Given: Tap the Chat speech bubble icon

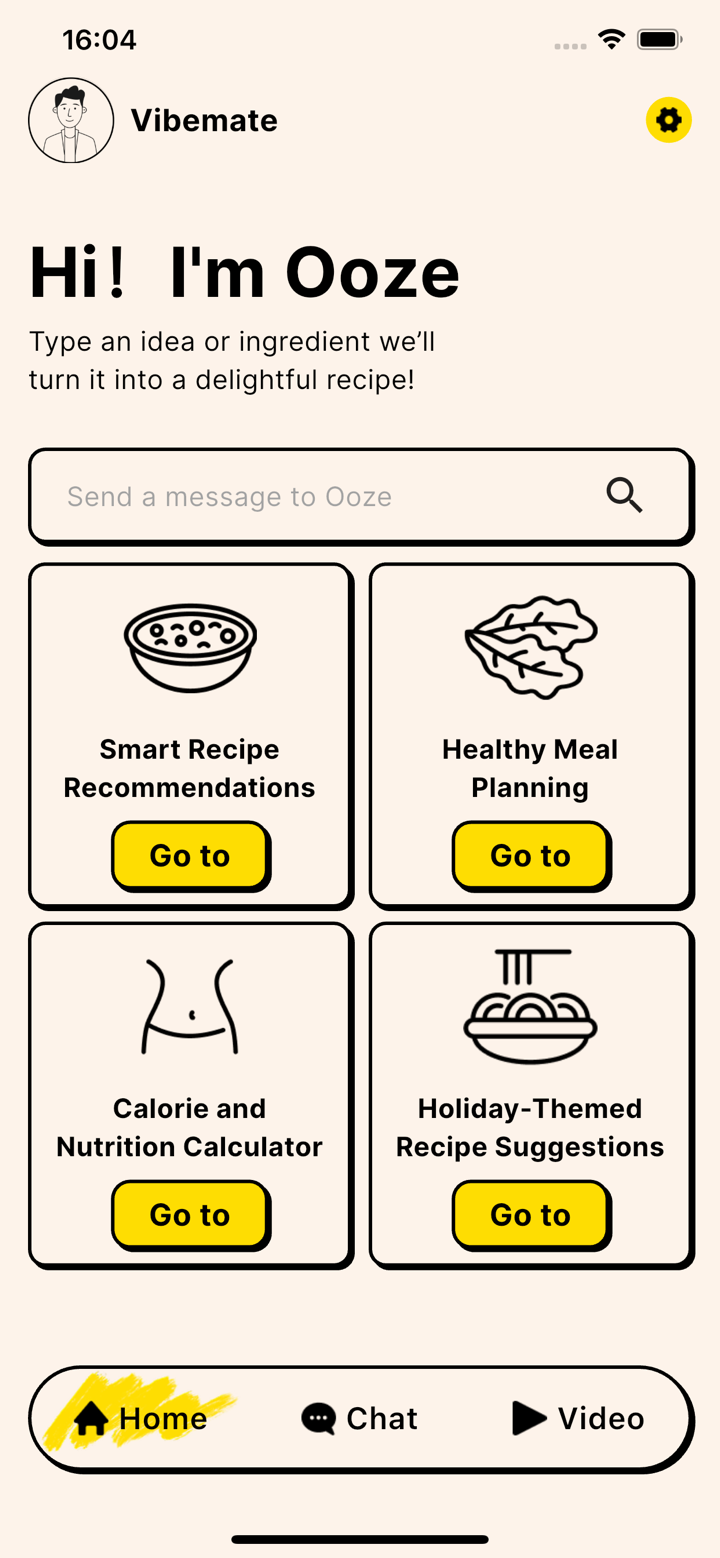Looking at the screenshot, I should click(x=317, y=1417).
